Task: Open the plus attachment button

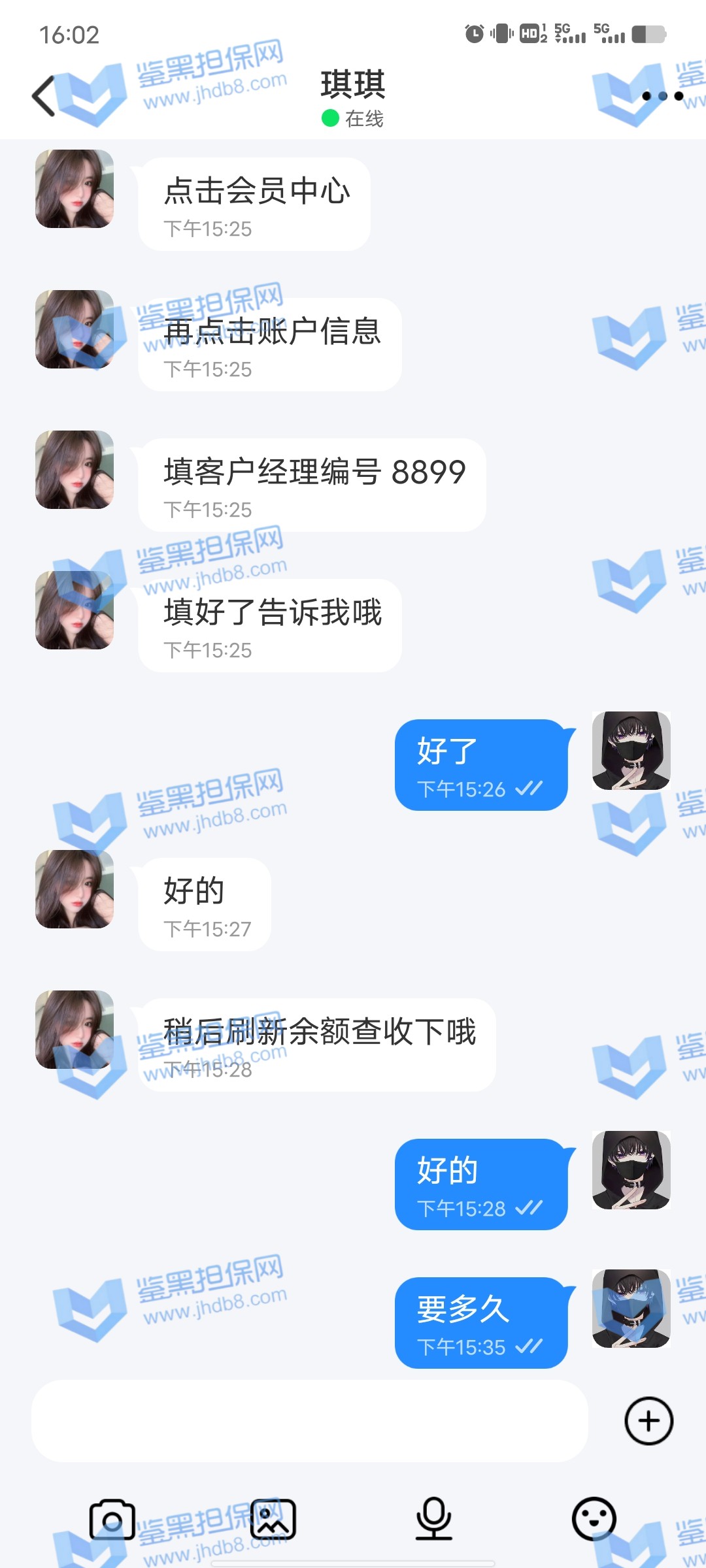Action: point(648,1421)
